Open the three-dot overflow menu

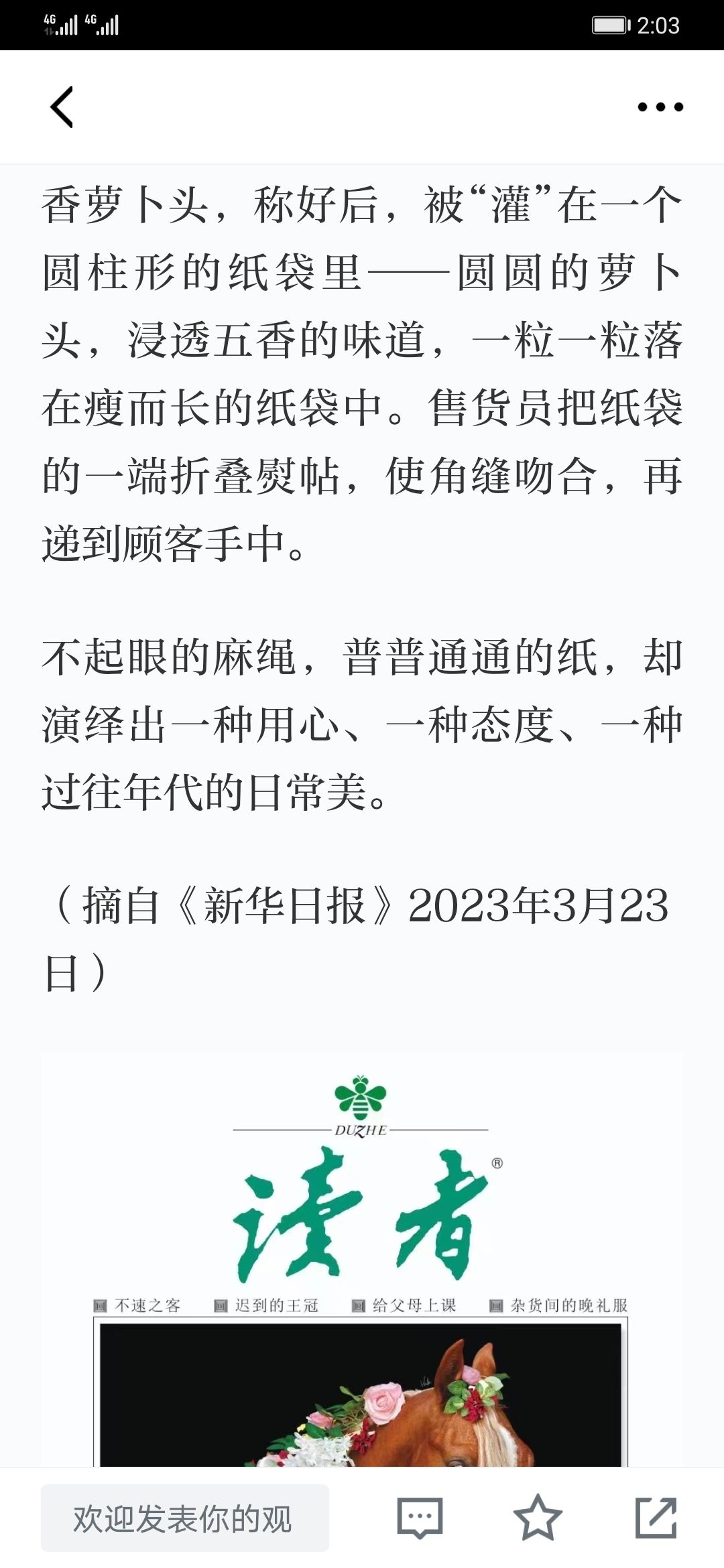(x=660, y=107)
